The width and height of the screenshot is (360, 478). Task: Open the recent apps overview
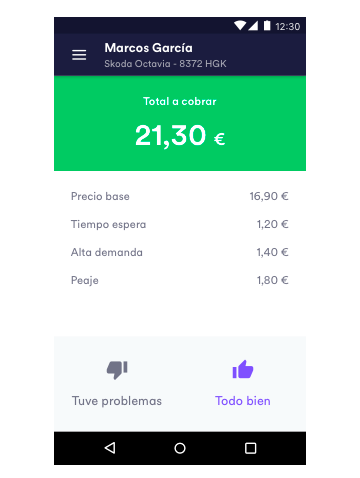pos(250,448)
